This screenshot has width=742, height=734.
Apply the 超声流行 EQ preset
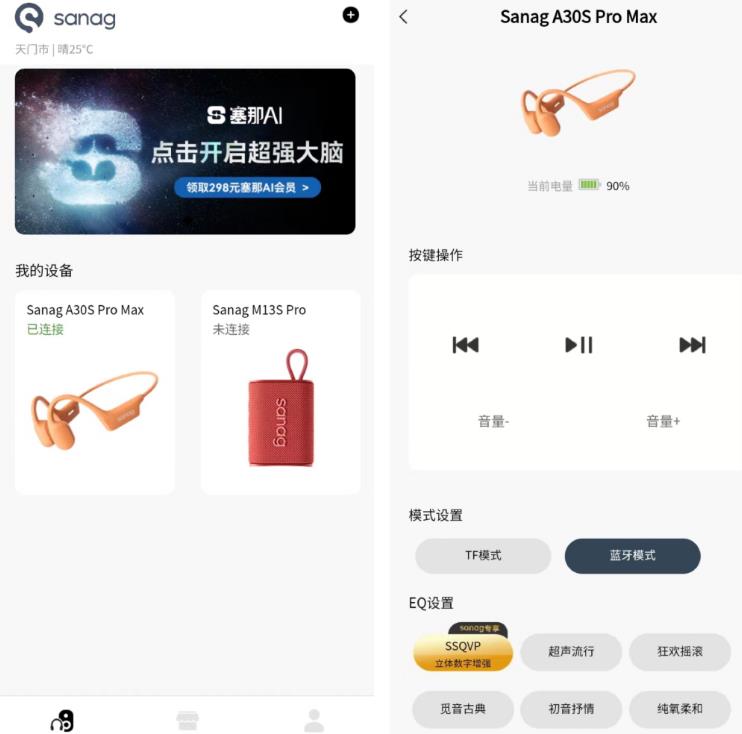click(x=571, y=652)
